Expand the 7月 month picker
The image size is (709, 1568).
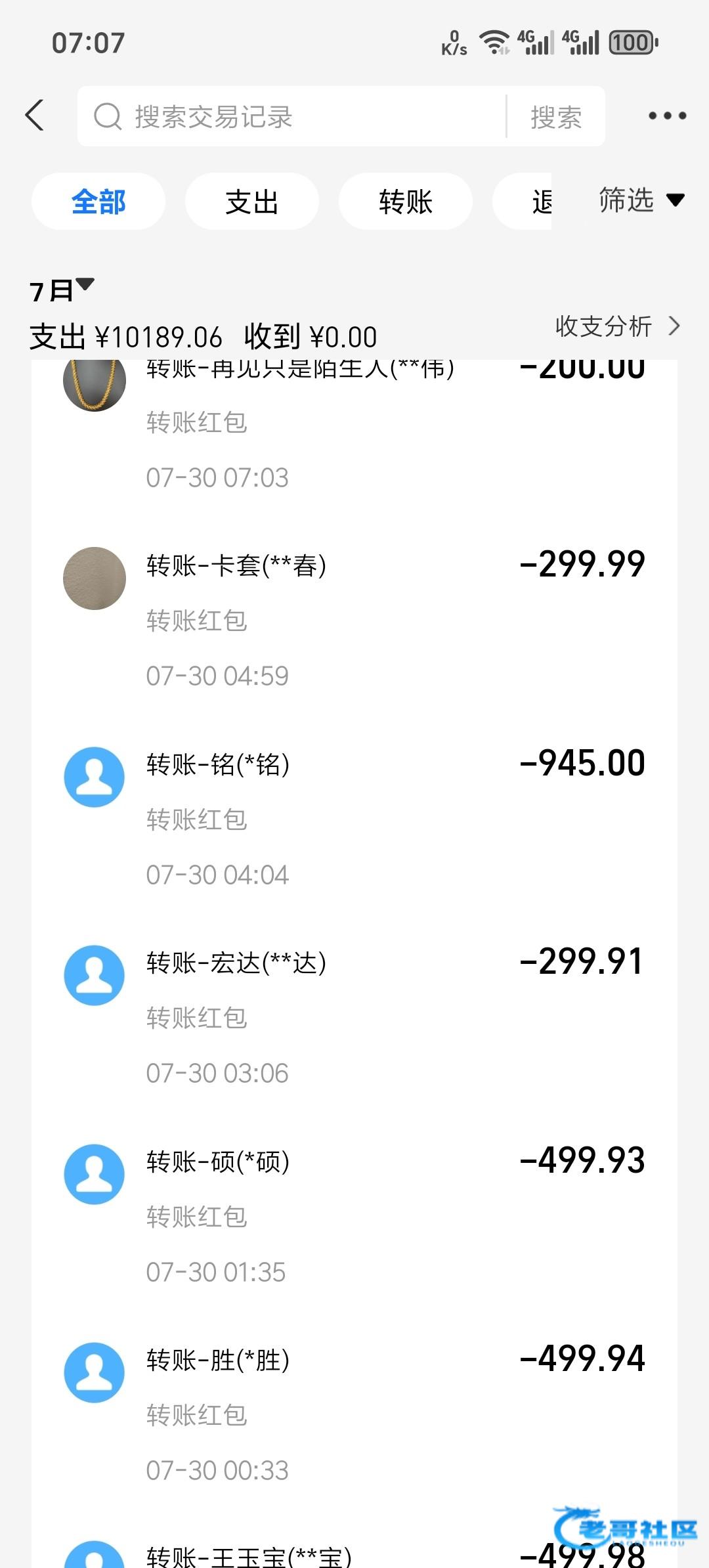coord(62,290)
